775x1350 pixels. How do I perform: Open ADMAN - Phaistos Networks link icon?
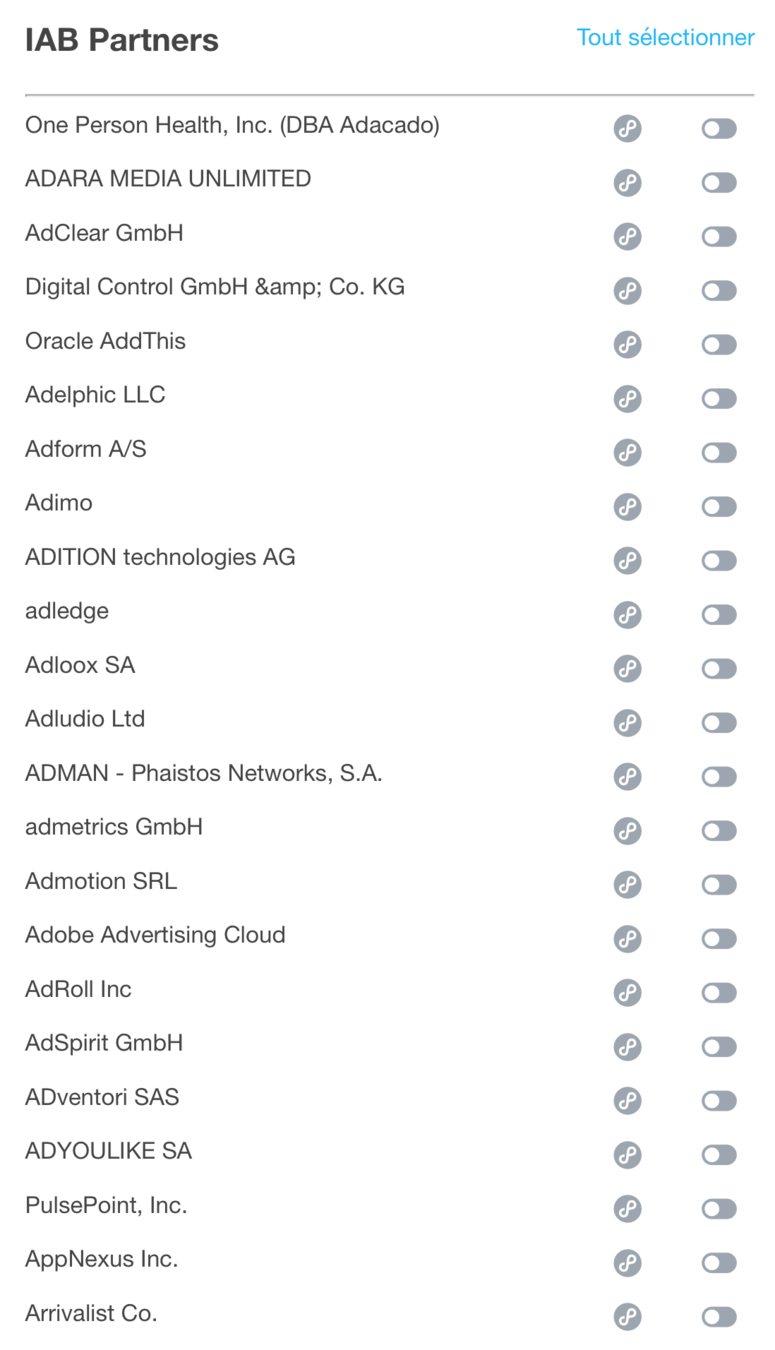point(627,777)
